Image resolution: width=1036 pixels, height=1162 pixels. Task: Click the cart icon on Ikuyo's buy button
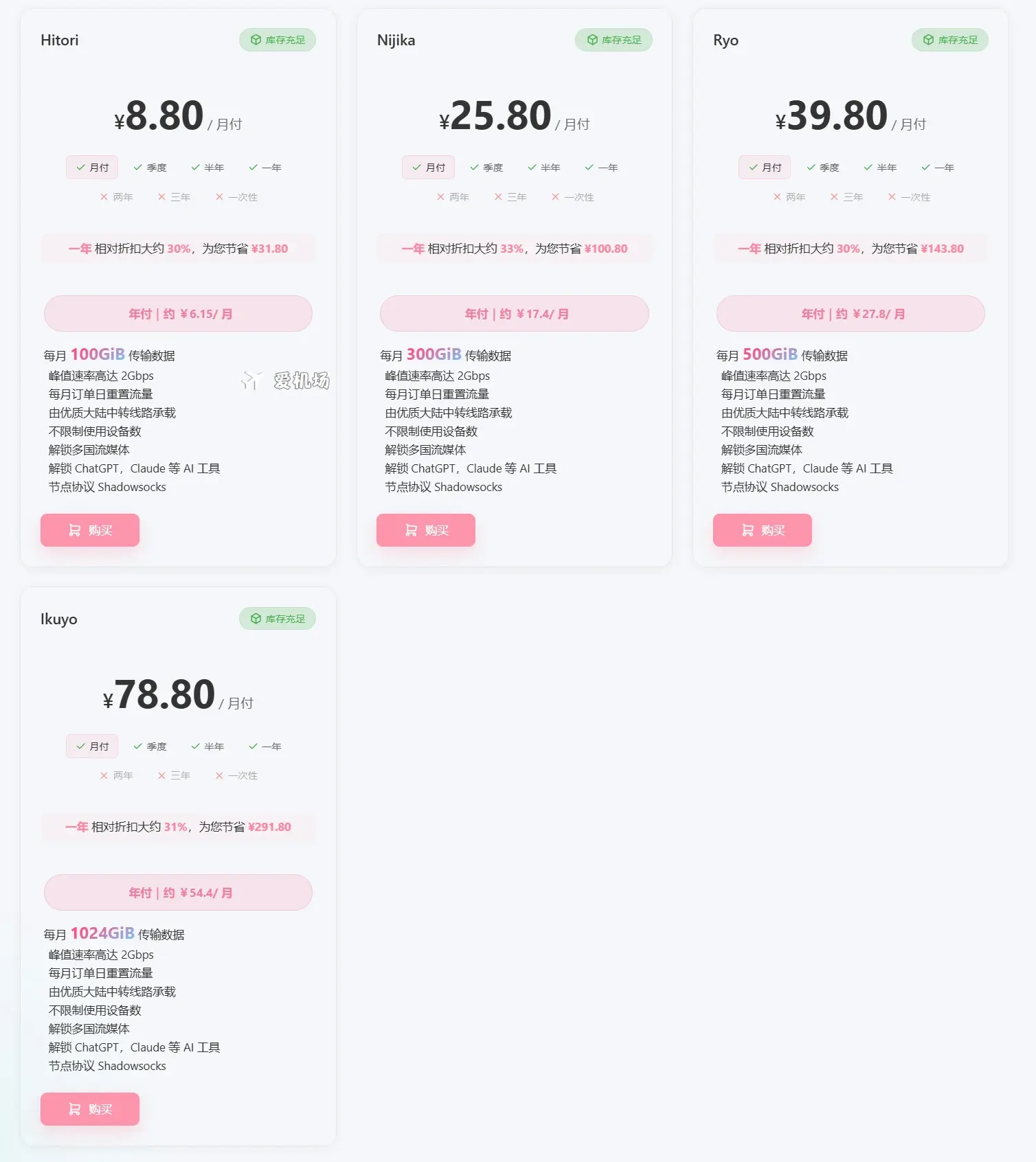tap(76, 1108)
